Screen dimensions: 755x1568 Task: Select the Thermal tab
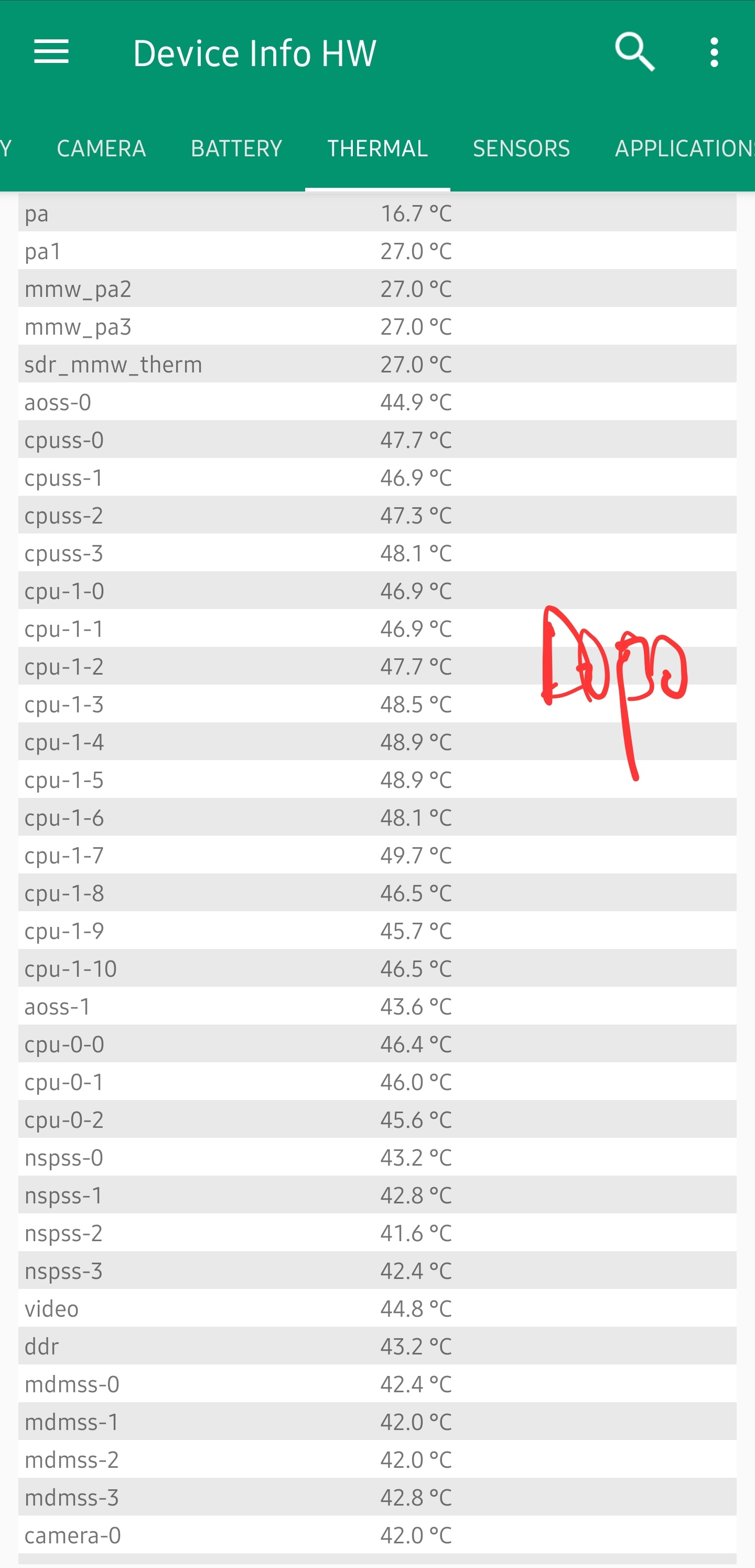coord(377,148)
